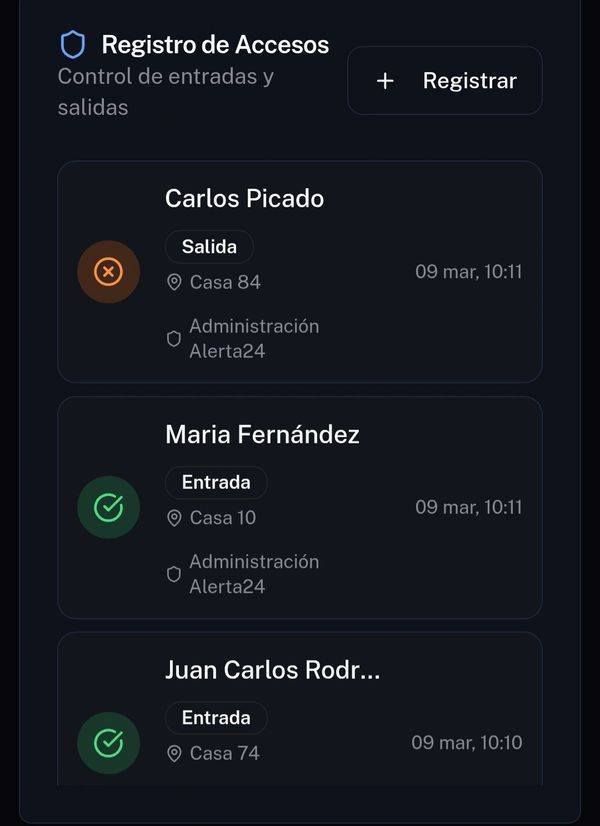Open the Juan Carlos Rodr... entry card
This screenshot has height=826, width=600.
tap(300, 710)
